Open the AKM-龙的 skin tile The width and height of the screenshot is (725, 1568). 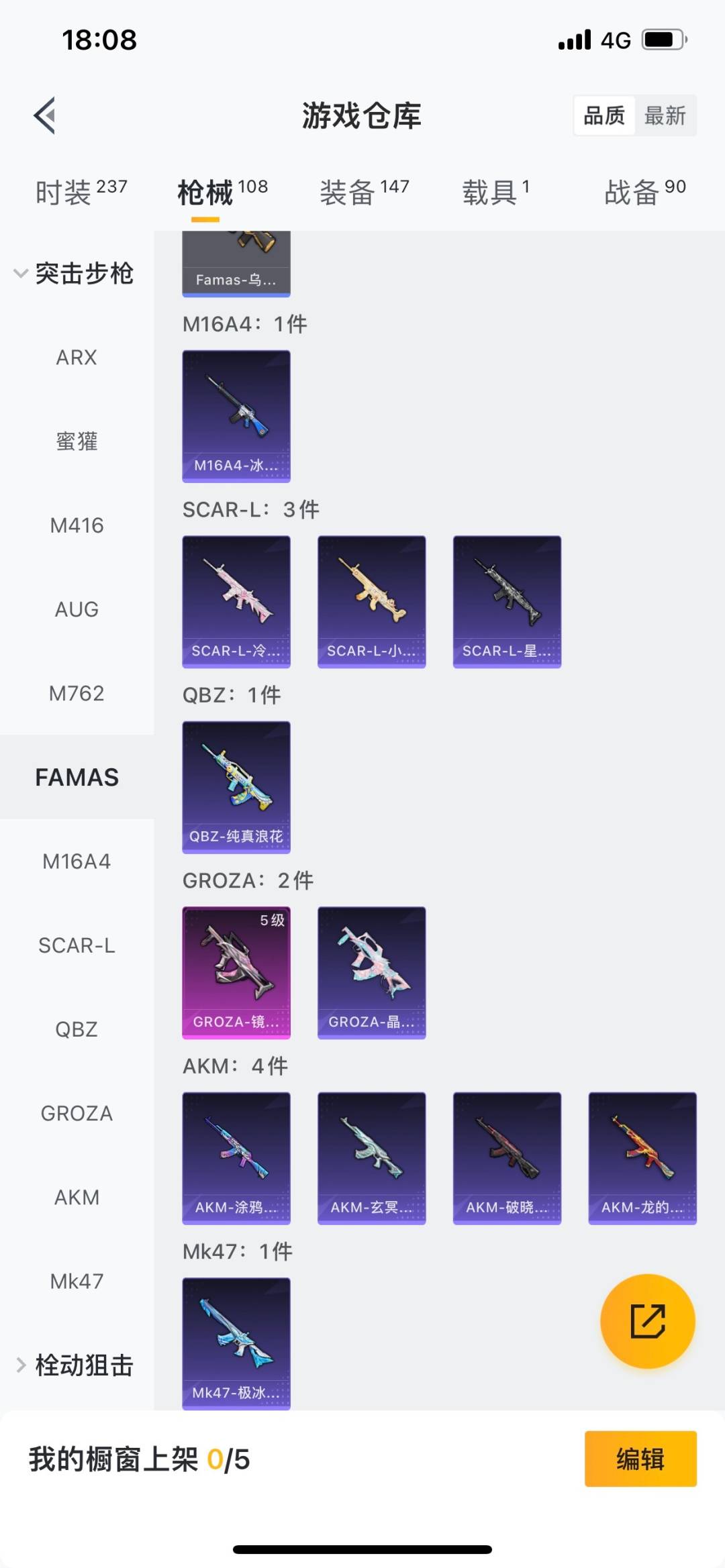tap(642, 1158)
